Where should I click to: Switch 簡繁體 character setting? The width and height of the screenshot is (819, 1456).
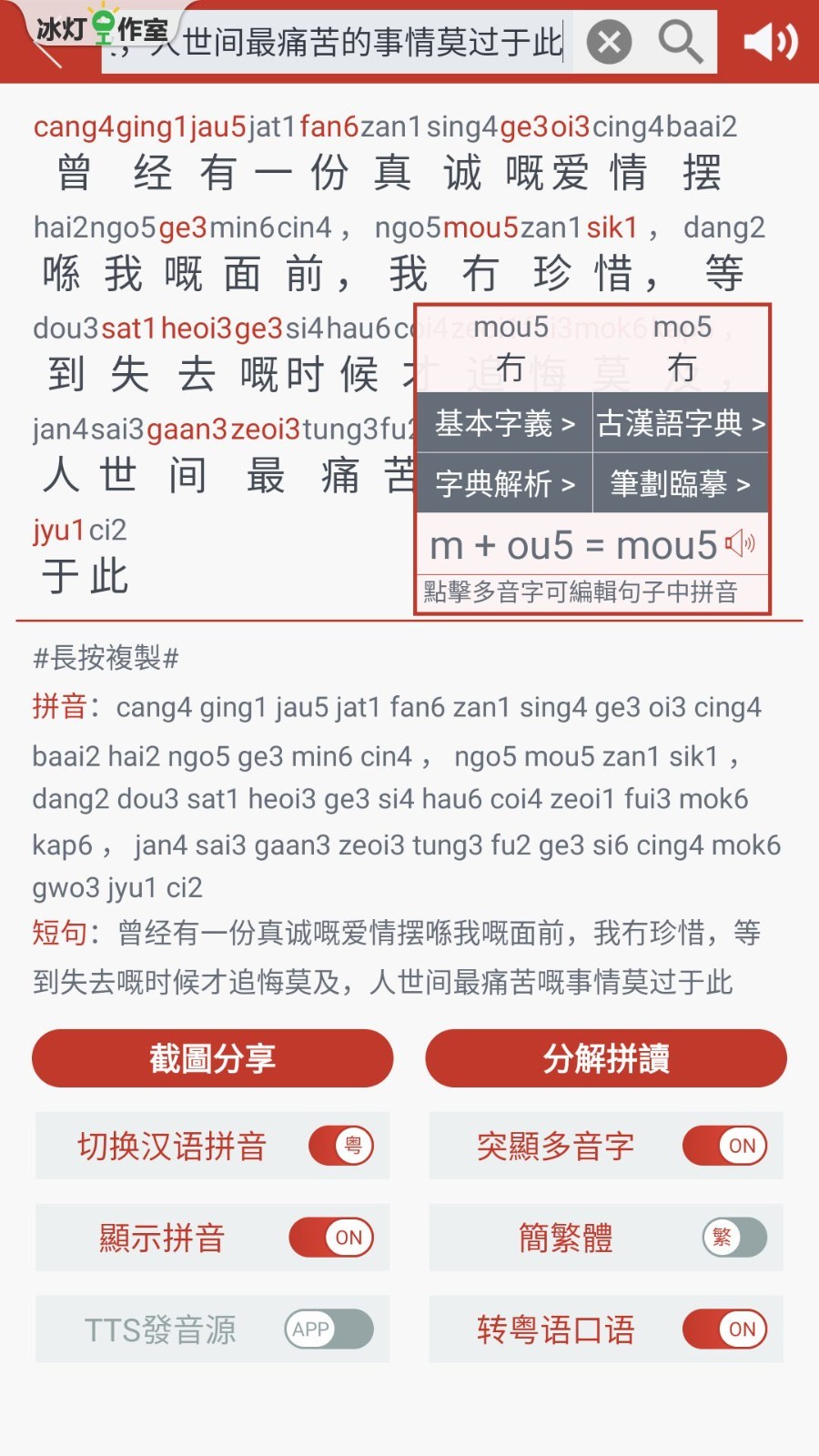coord(733,1238)
